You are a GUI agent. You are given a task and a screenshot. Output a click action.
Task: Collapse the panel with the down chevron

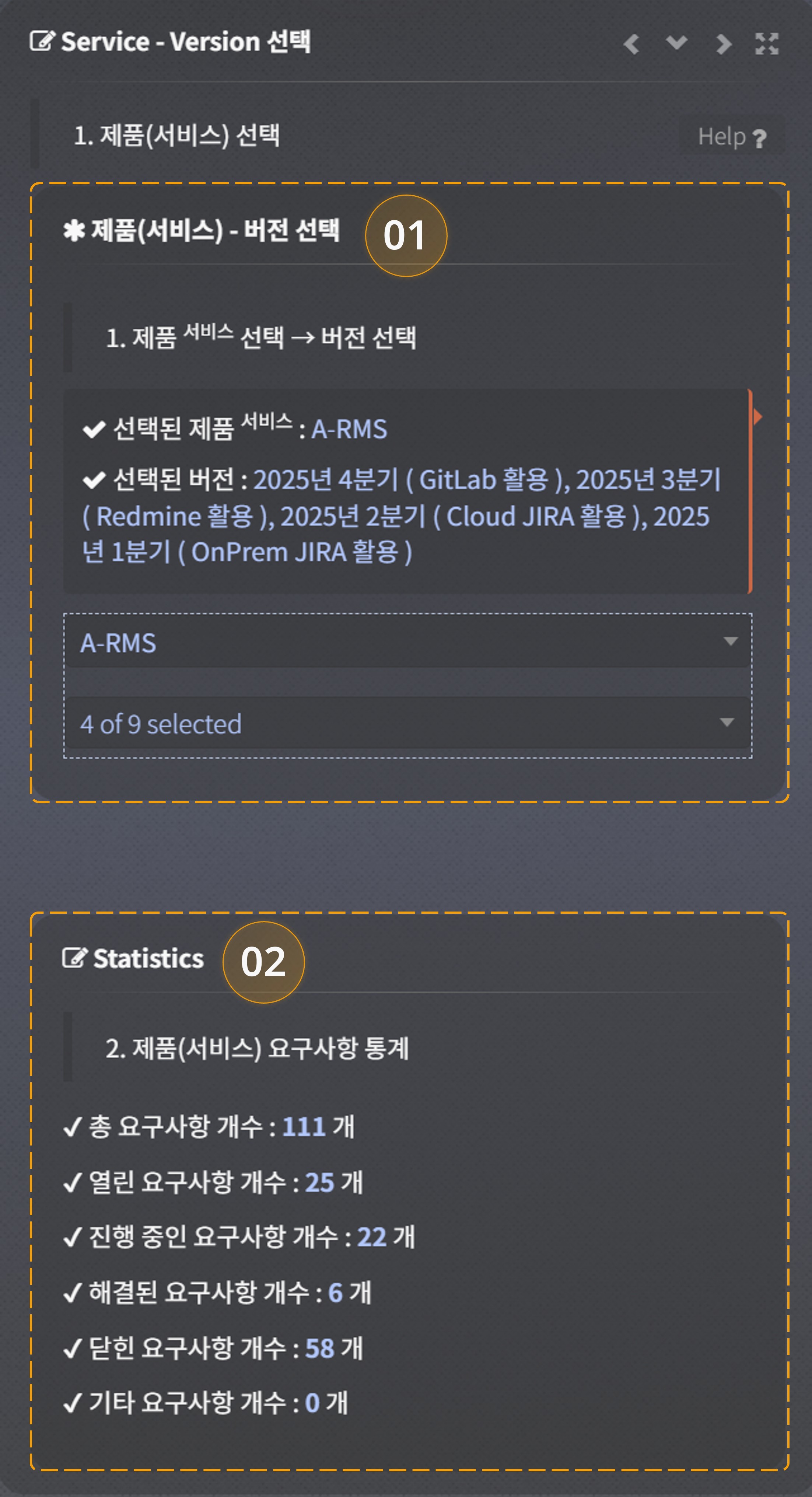676,43
